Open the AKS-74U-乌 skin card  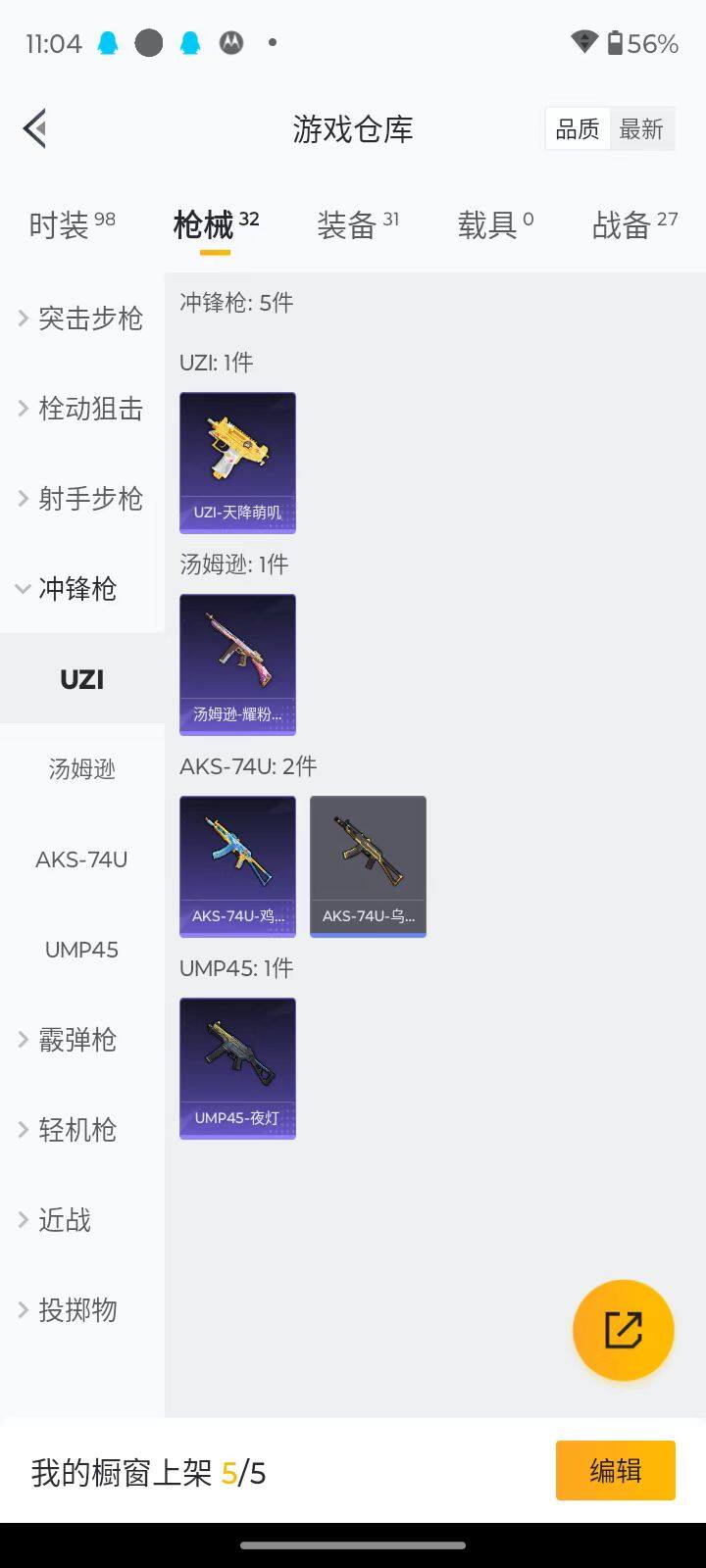point(368,866)
